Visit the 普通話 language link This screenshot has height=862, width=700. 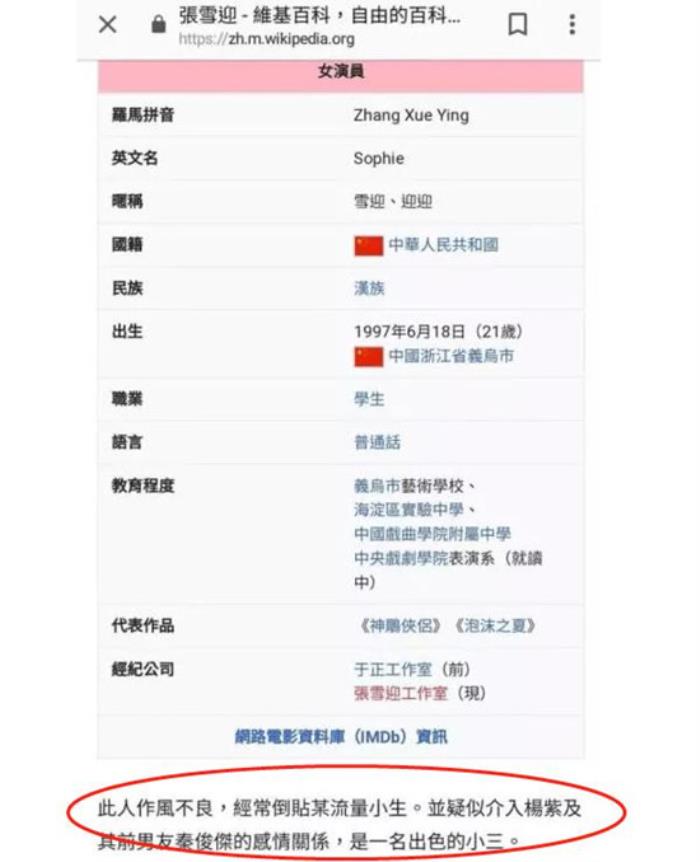point(377,442)
